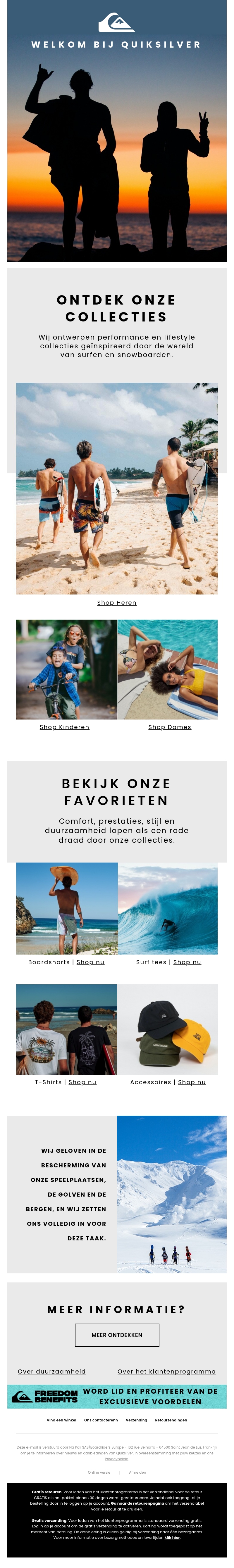Open the Shop Dames link
234x1568 pixels.
coord(169,727)
